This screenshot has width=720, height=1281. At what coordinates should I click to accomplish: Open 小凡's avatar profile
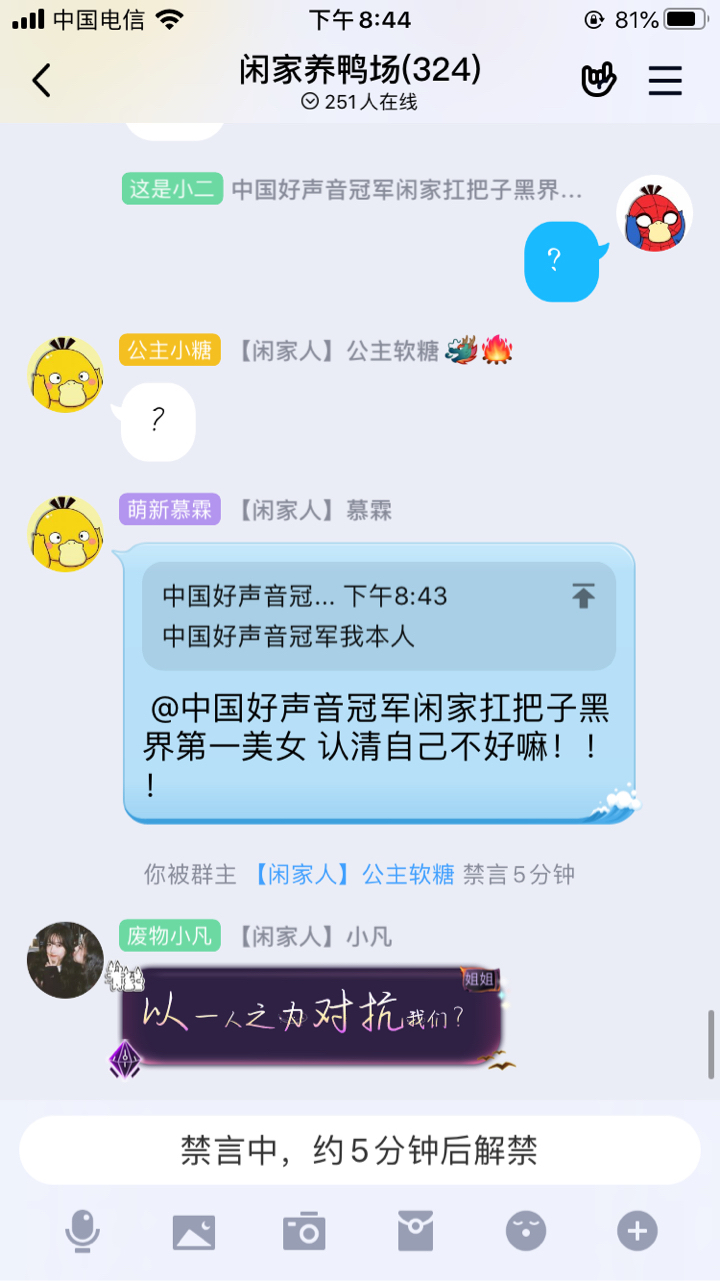[x=65, y=960]
